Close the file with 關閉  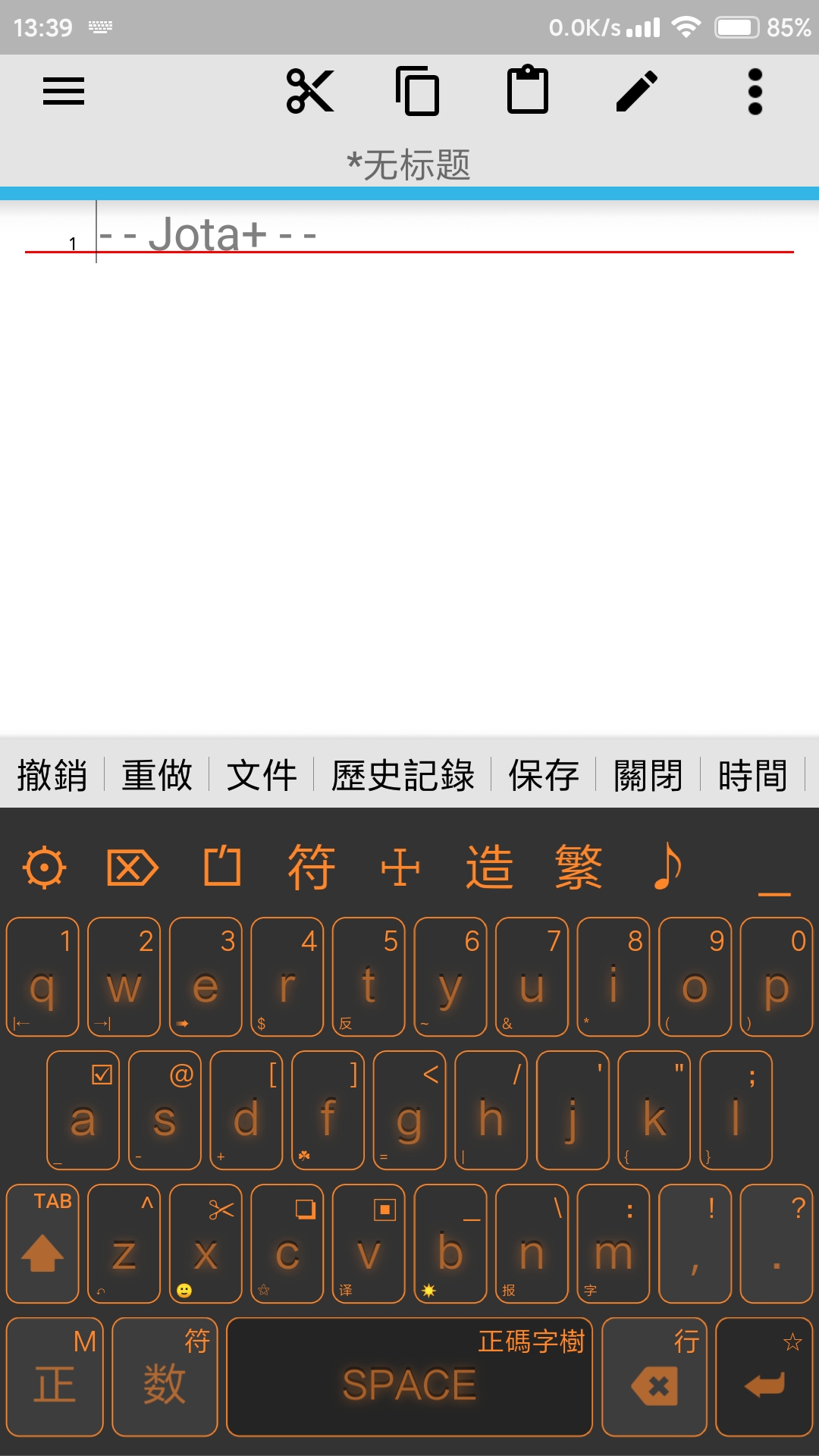coord(648,775)
